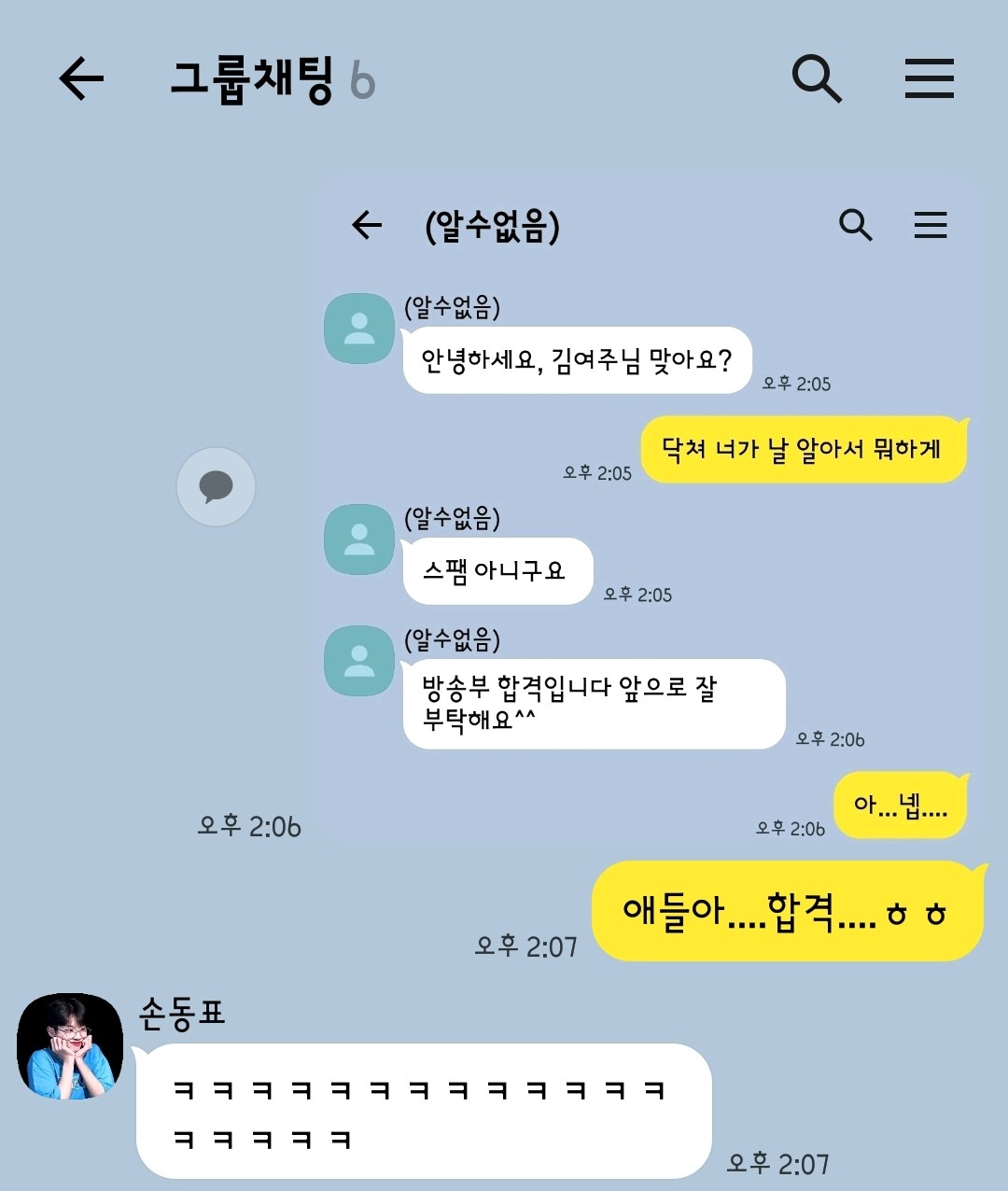1008x1191 pixels.
Task: Tap the speech bubble icon beside the shared image
Action: pyautogui.click(x=216, y=486)
